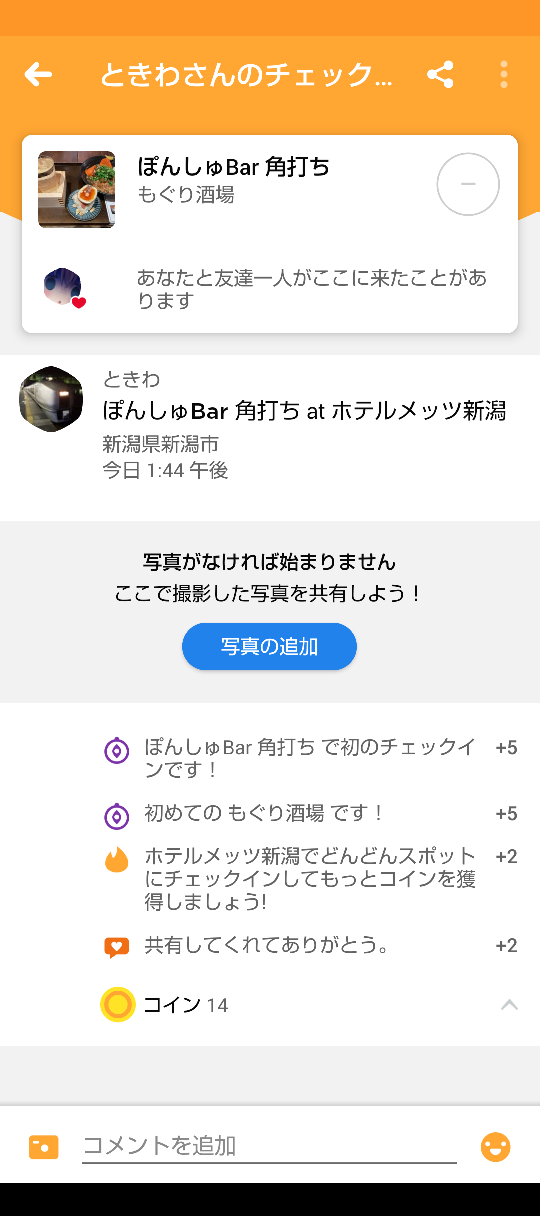Open ときわ's profile avatar
Screen dimensions: 540x1216
pos(51,399)
